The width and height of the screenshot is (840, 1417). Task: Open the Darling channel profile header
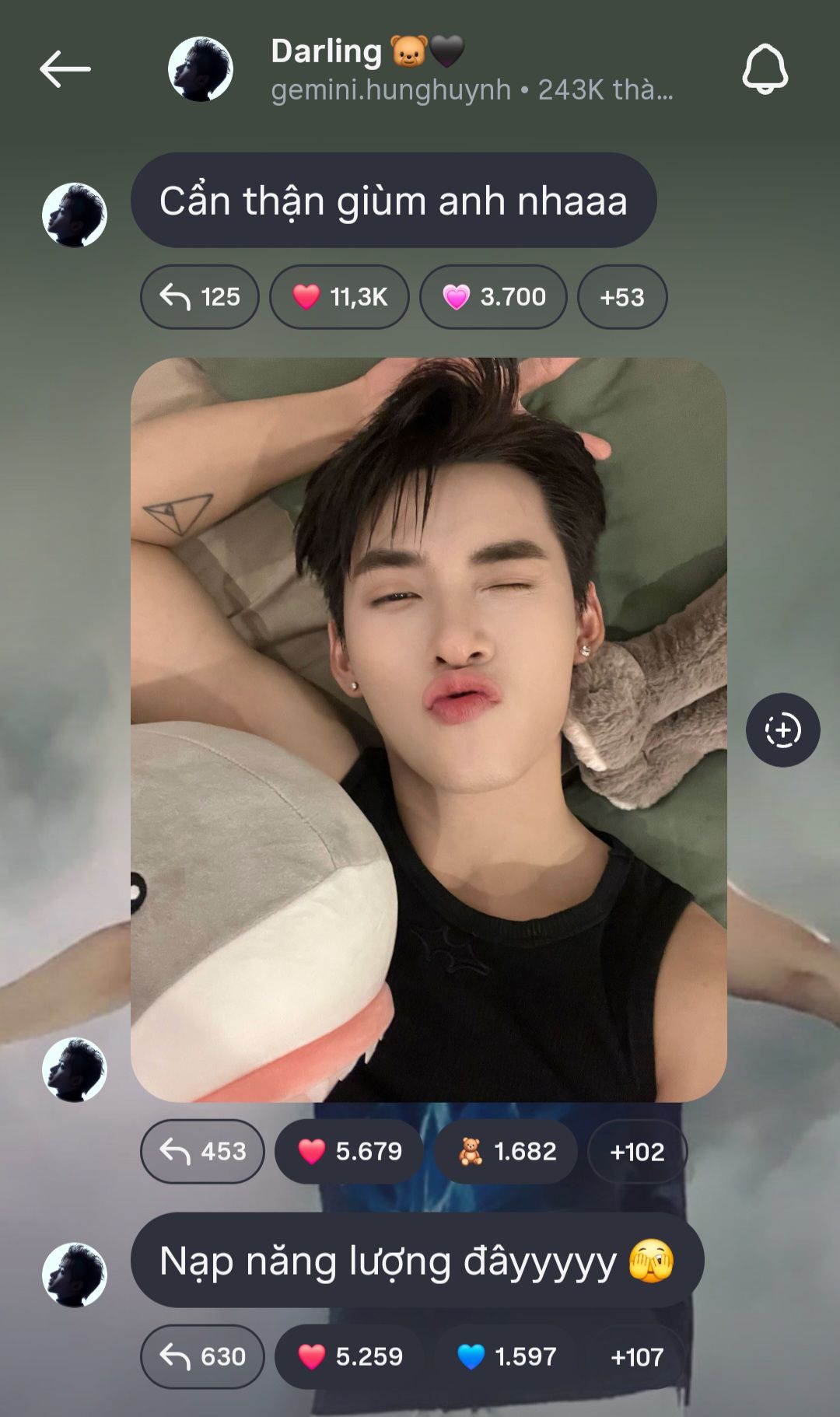420,69
